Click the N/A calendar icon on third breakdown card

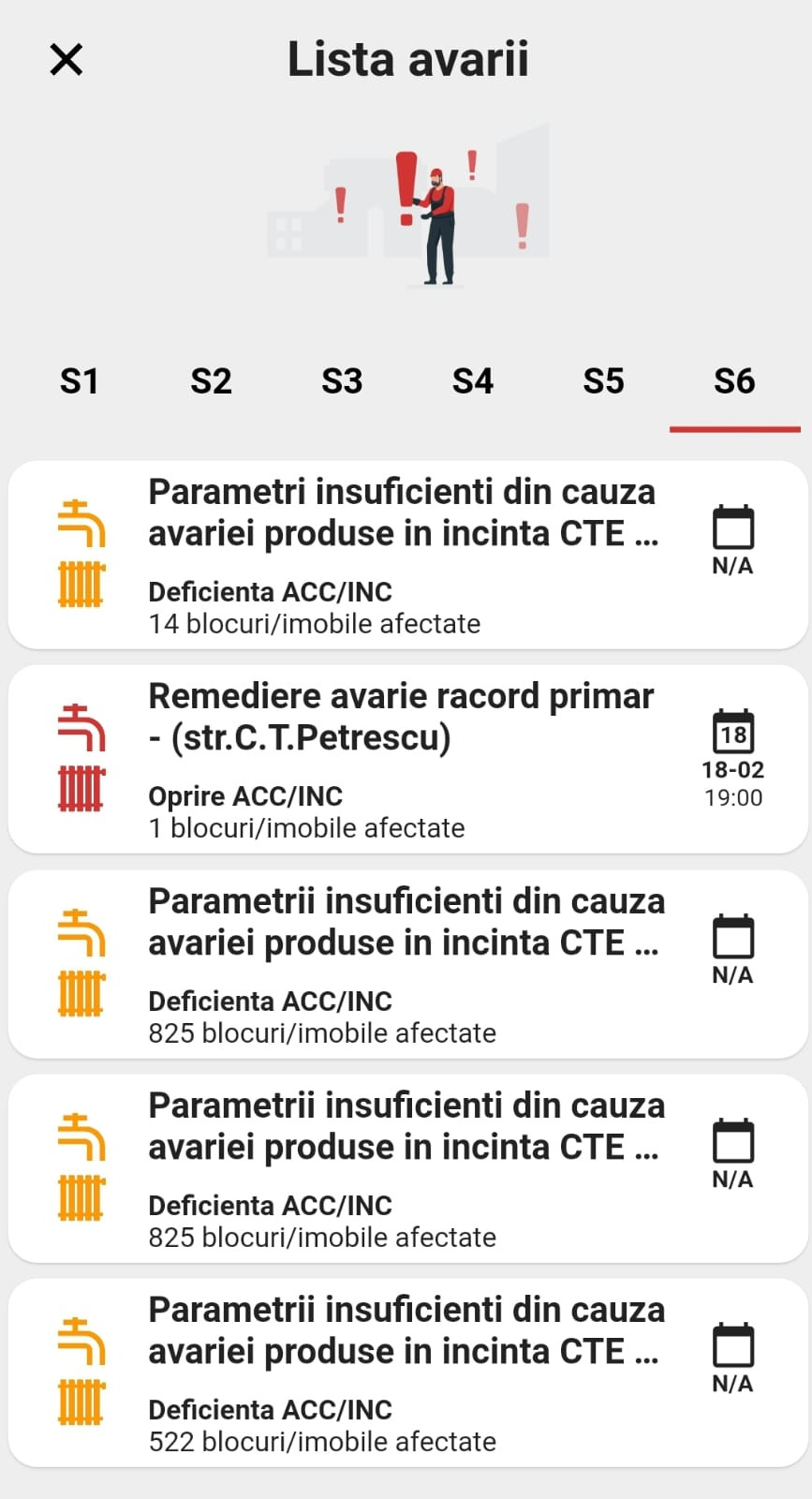point(732,937)
